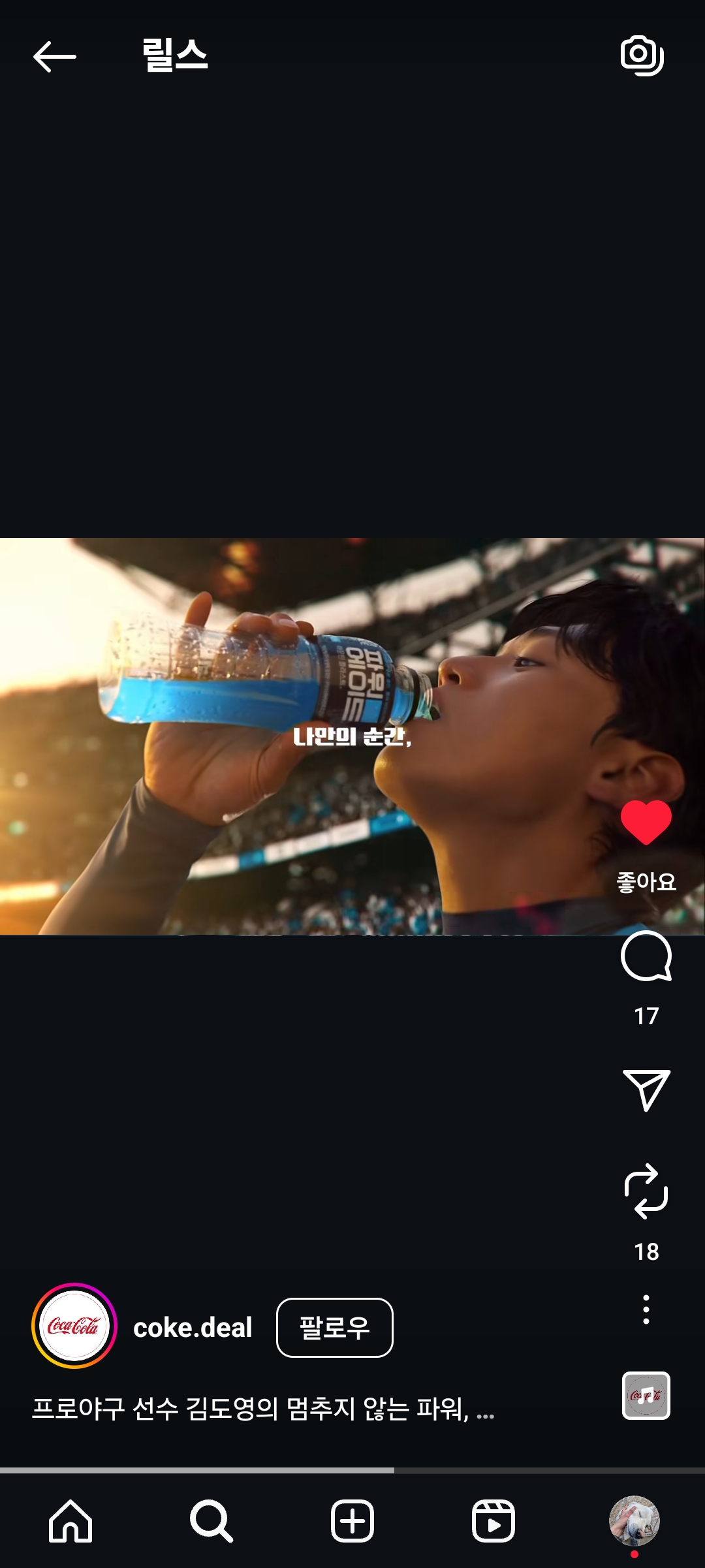
Task: Open the comments on this reel
Action: tap(646, 956)
